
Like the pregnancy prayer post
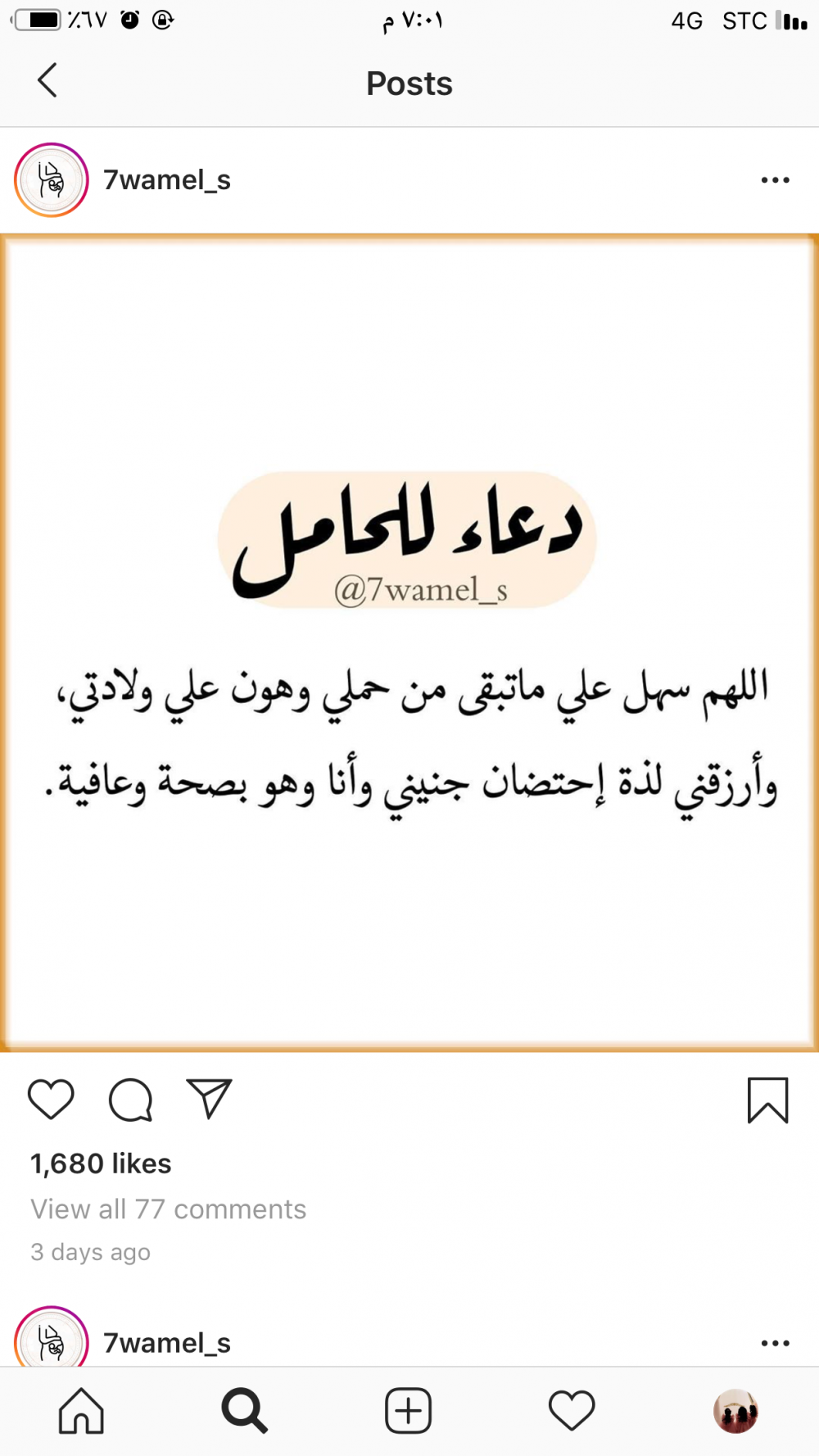[51, 1099]
